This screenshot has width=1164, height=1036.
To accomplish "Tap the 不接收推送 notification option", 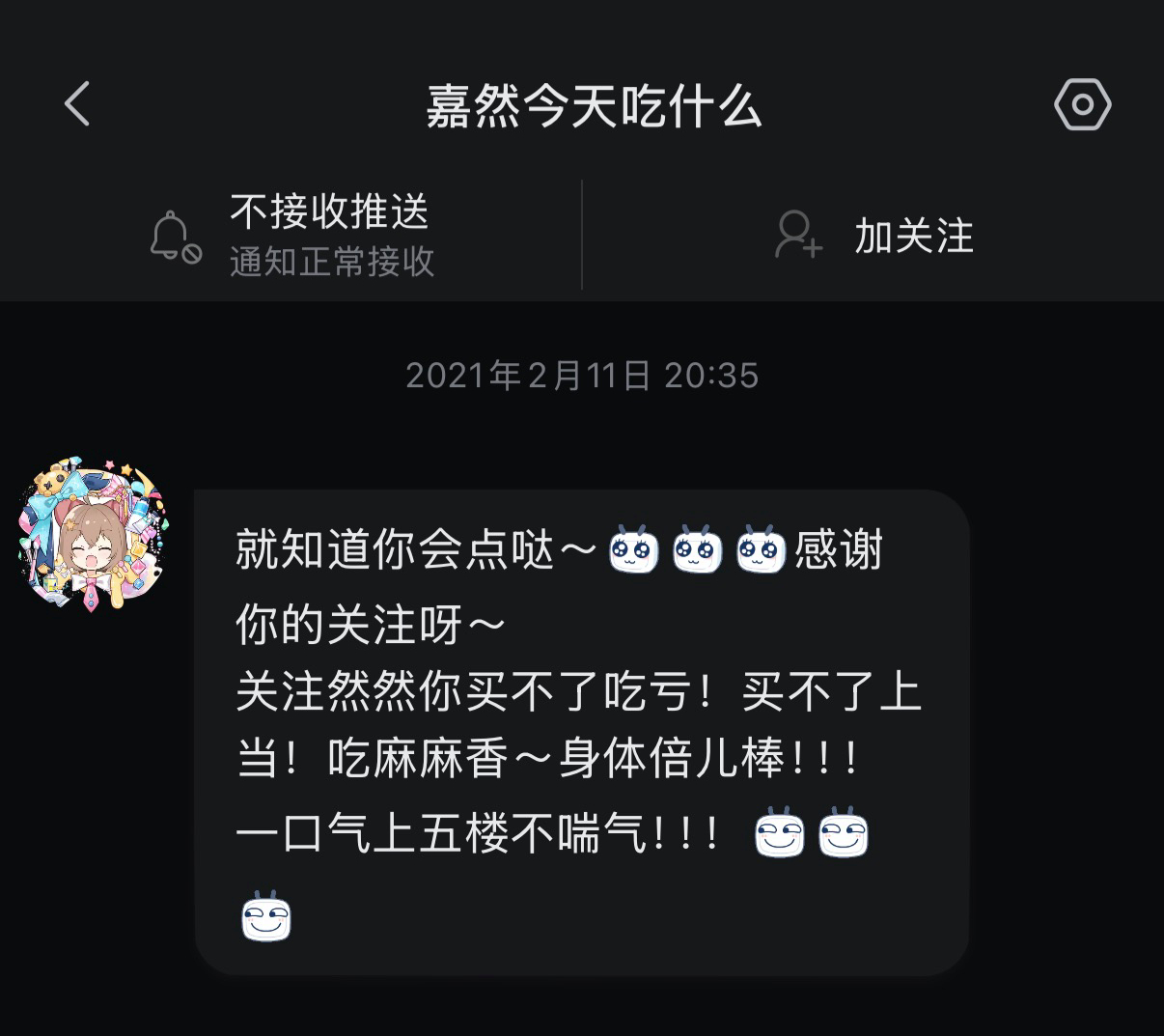I will click(291, 235).
